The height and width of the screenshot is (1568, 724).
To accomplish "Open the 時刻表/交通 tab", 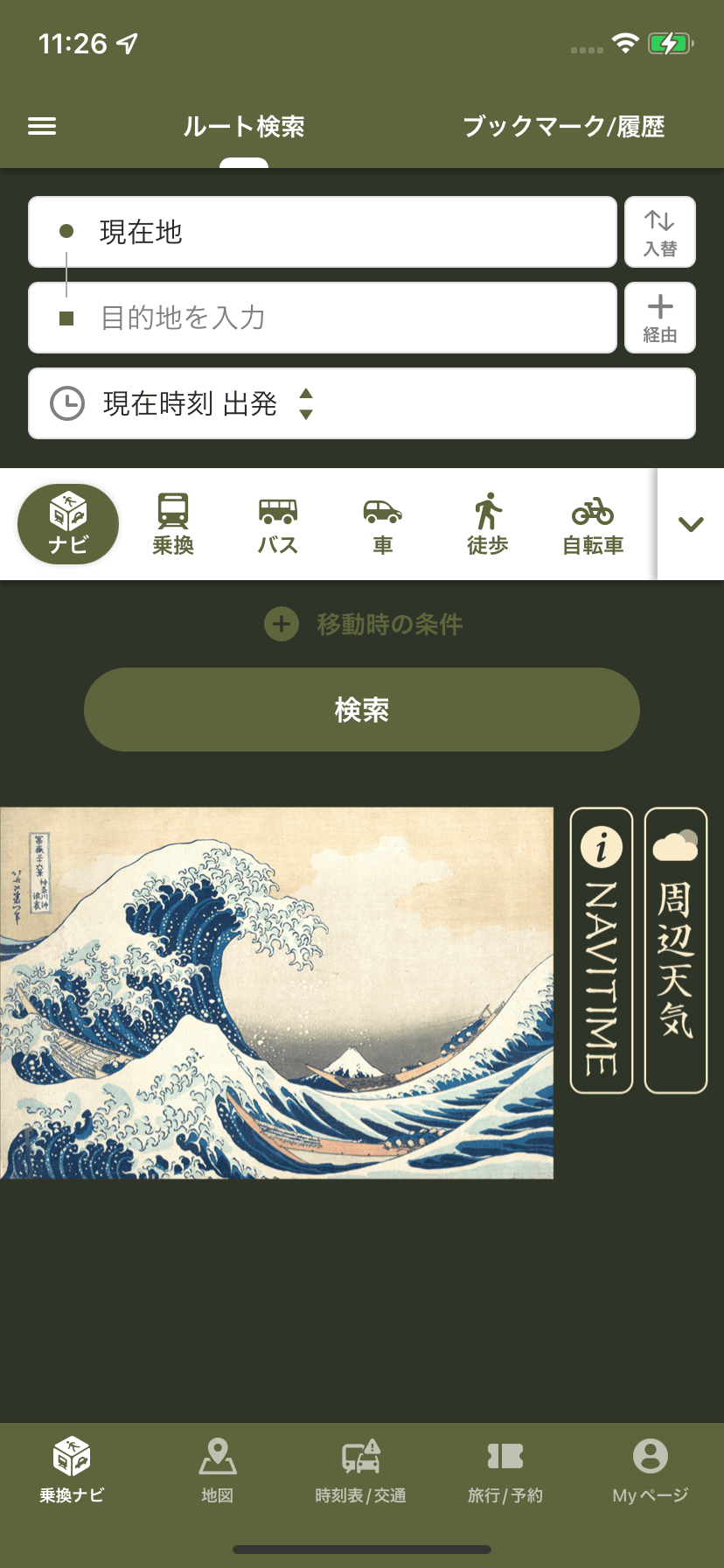I will [360, 1470].
